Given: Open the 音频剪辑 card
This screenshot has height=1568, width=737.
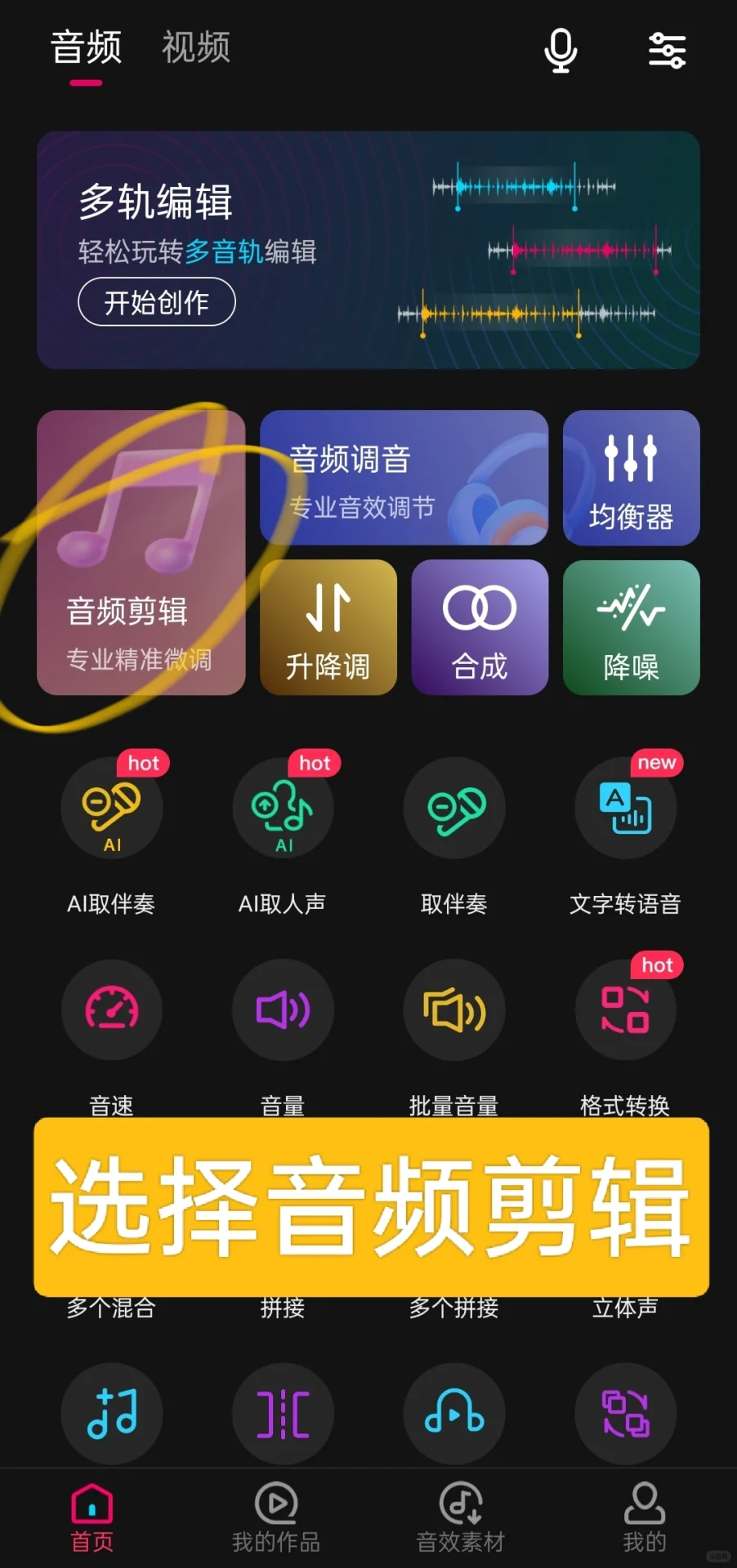Looking at the screenshot, I should click(x=141, y=553).
